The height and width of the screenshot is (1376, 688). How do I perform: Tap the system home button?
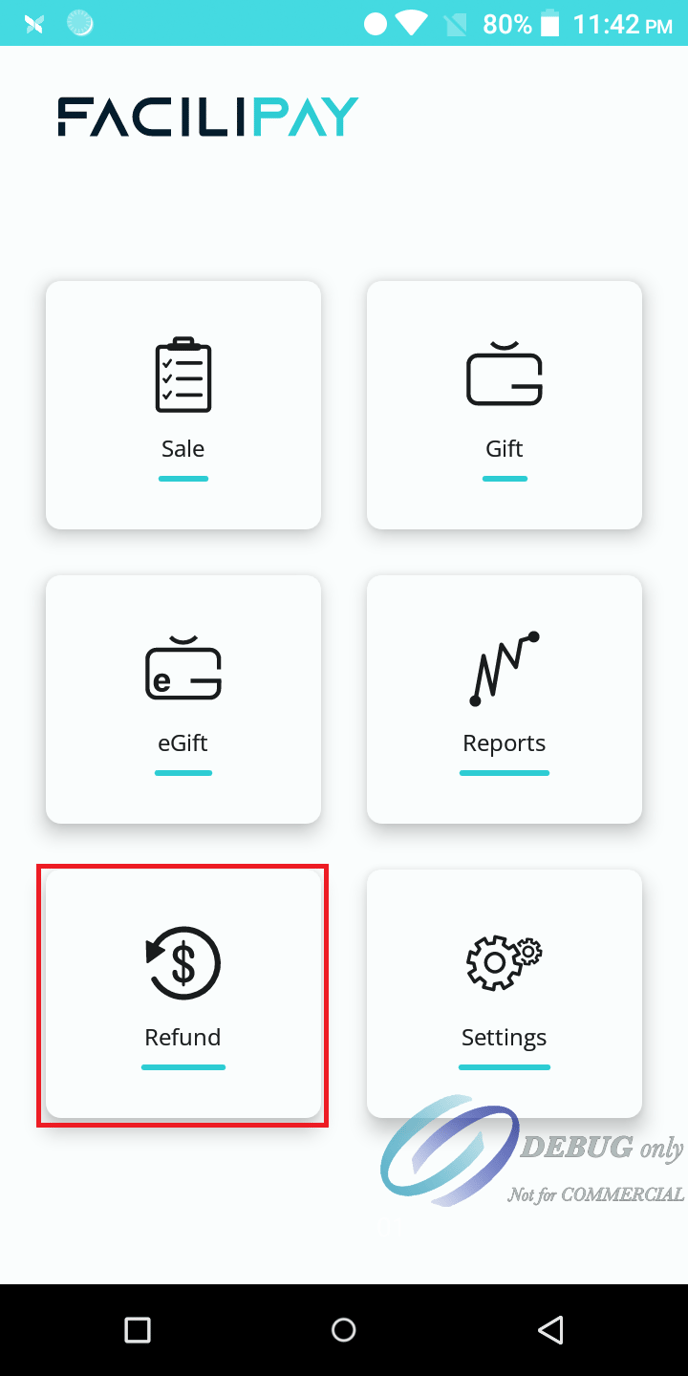tap(343, 1329)
